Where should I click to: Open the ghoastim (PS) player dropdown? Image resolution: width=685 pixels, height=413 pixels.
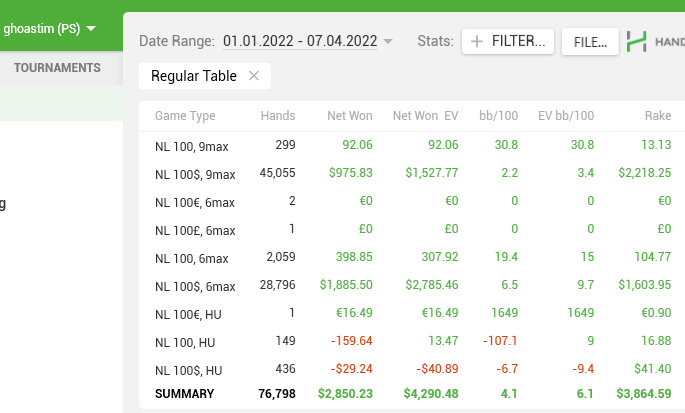coord(50,28)
